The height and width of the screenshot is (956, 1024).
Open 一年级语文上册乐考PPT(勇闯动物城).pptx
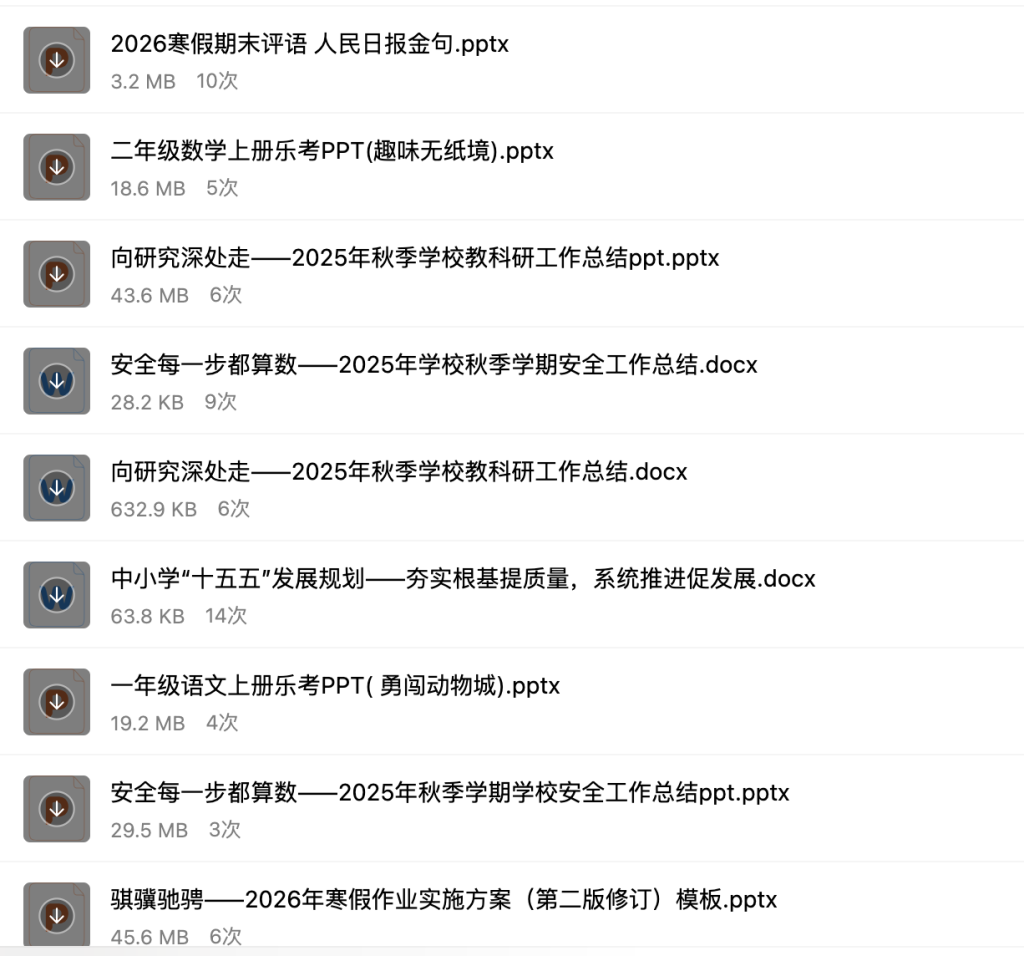coord(335,686)
